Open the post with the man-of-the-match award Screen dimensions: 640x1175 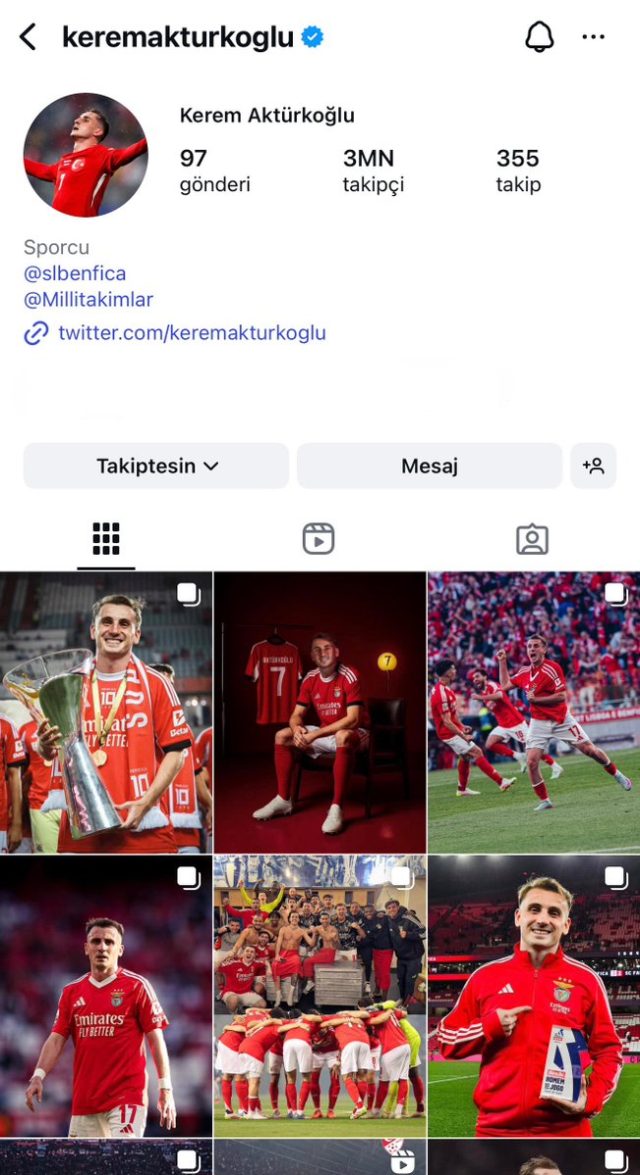534,996
